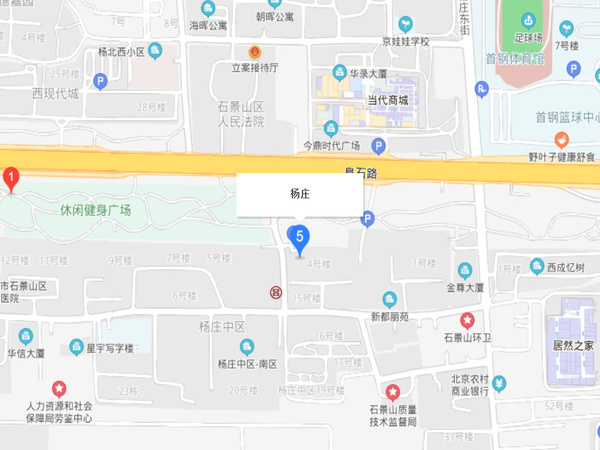Select the red map marker numbered 1
This screenshot has height=450, width=600.
11,179
